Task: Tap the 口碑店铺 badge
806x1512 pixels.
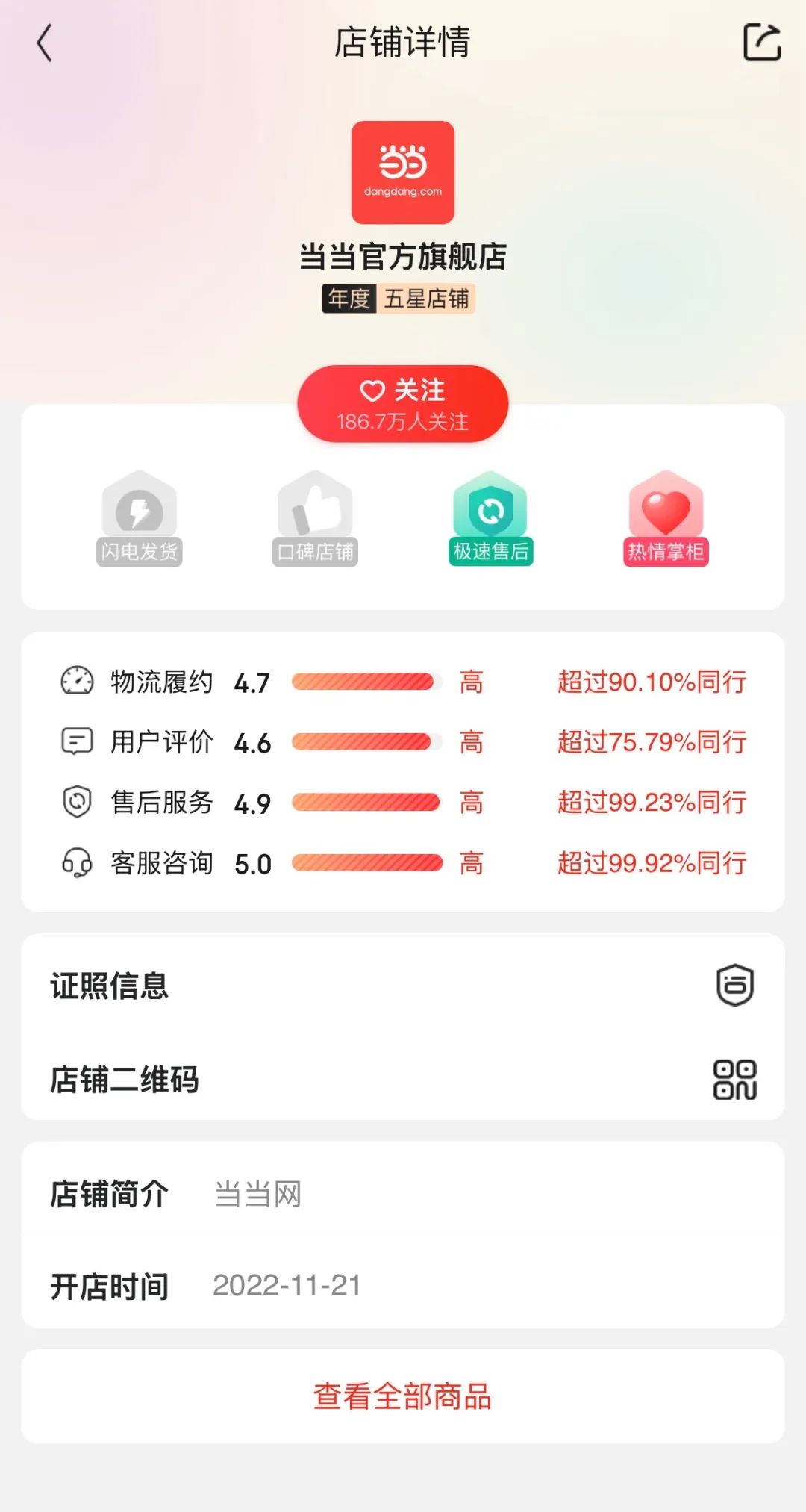Action: (315, 518)
